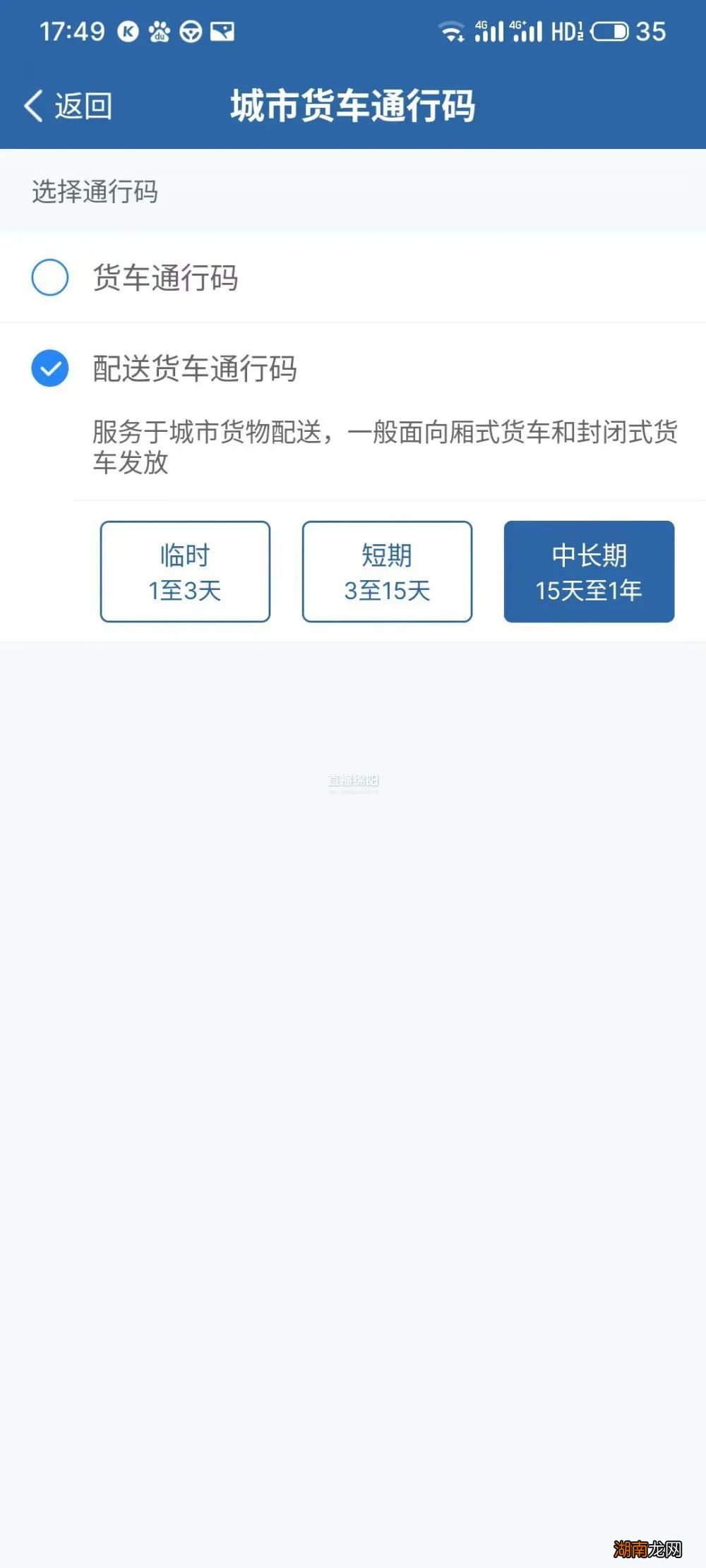Choose the 临时 1至3天 option
This screenshot has height=1568, width=706.
coord(185,572)
